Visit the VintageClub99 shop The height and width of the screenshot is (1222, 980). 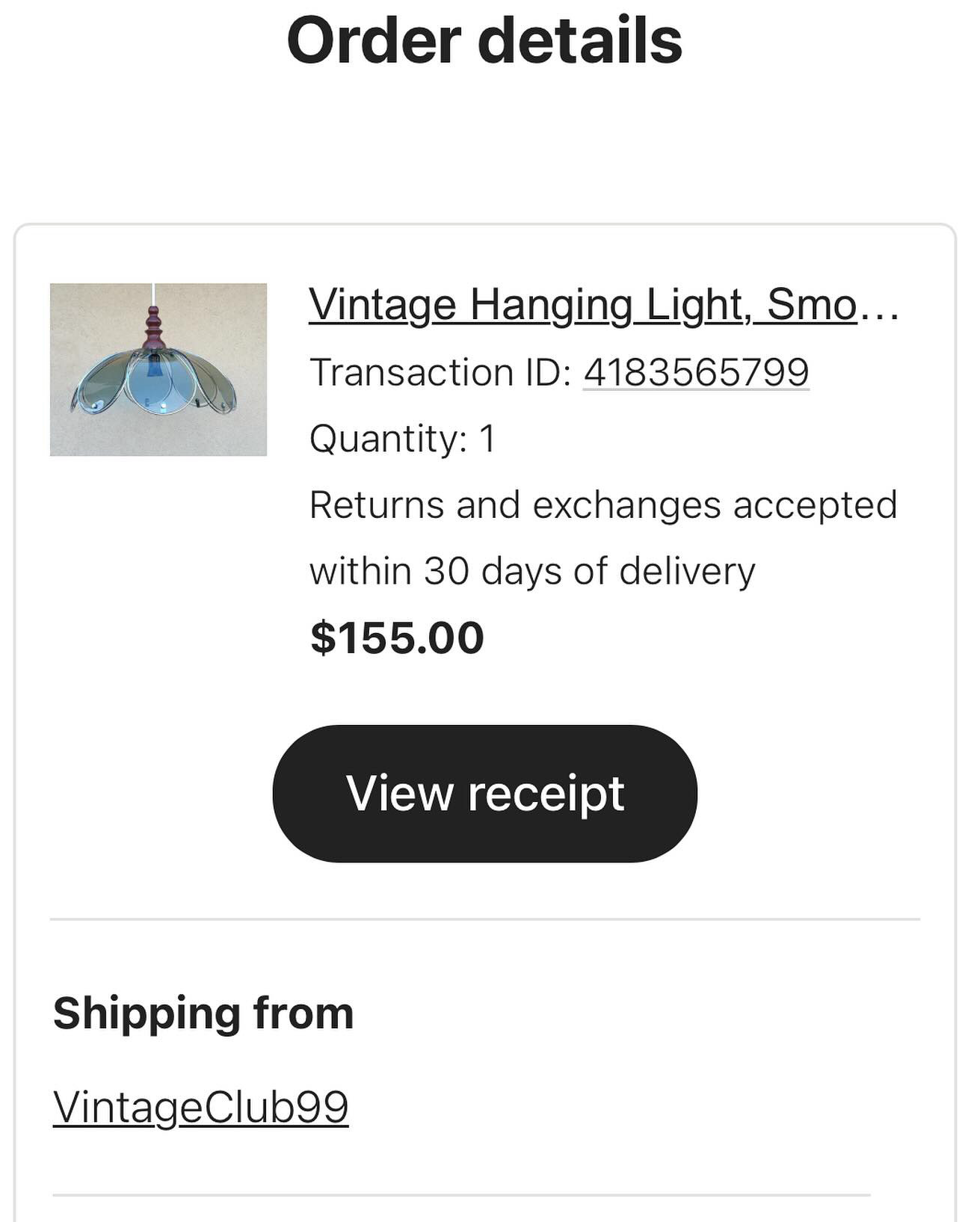(x=200, y=1107)
